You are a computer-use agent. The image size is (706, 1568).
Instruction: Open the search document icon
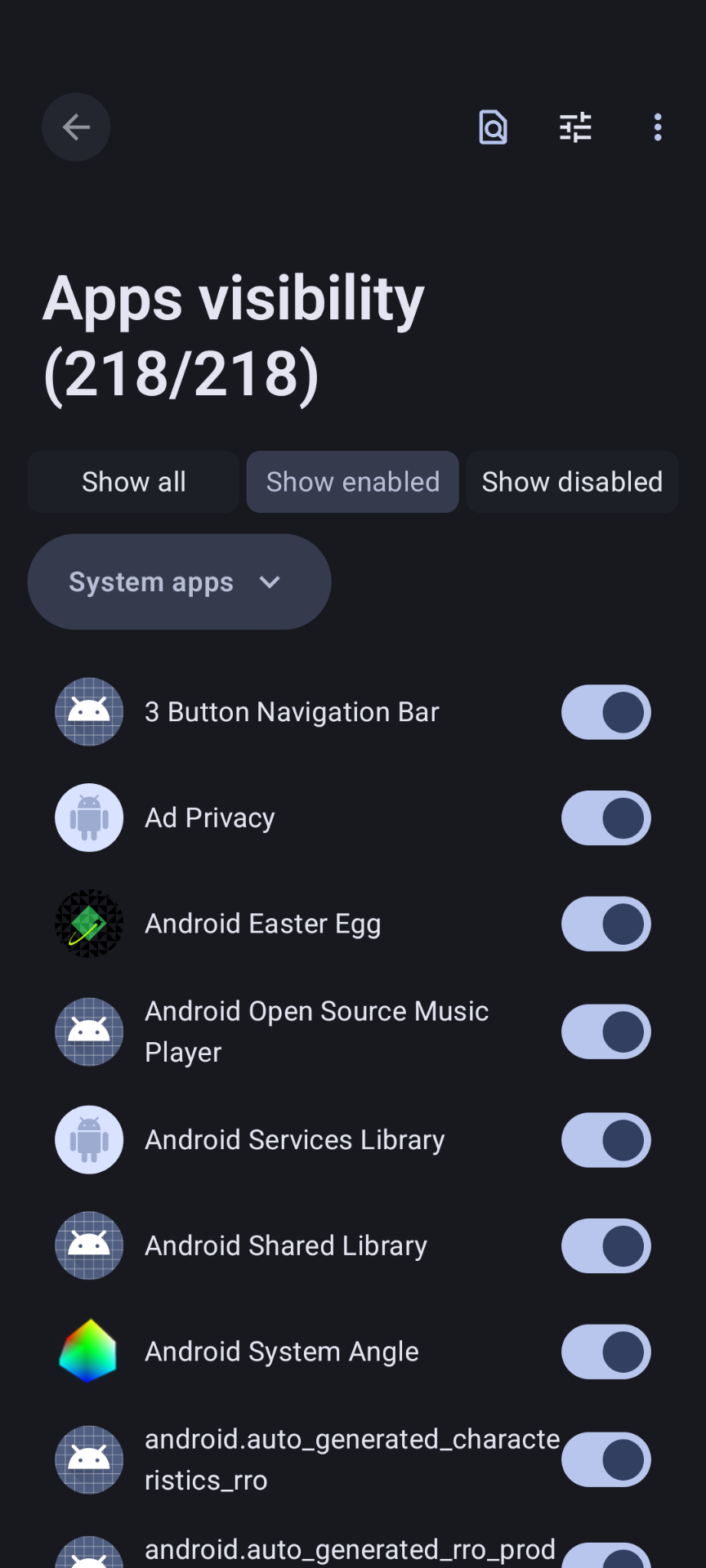(x=493, y=127)
